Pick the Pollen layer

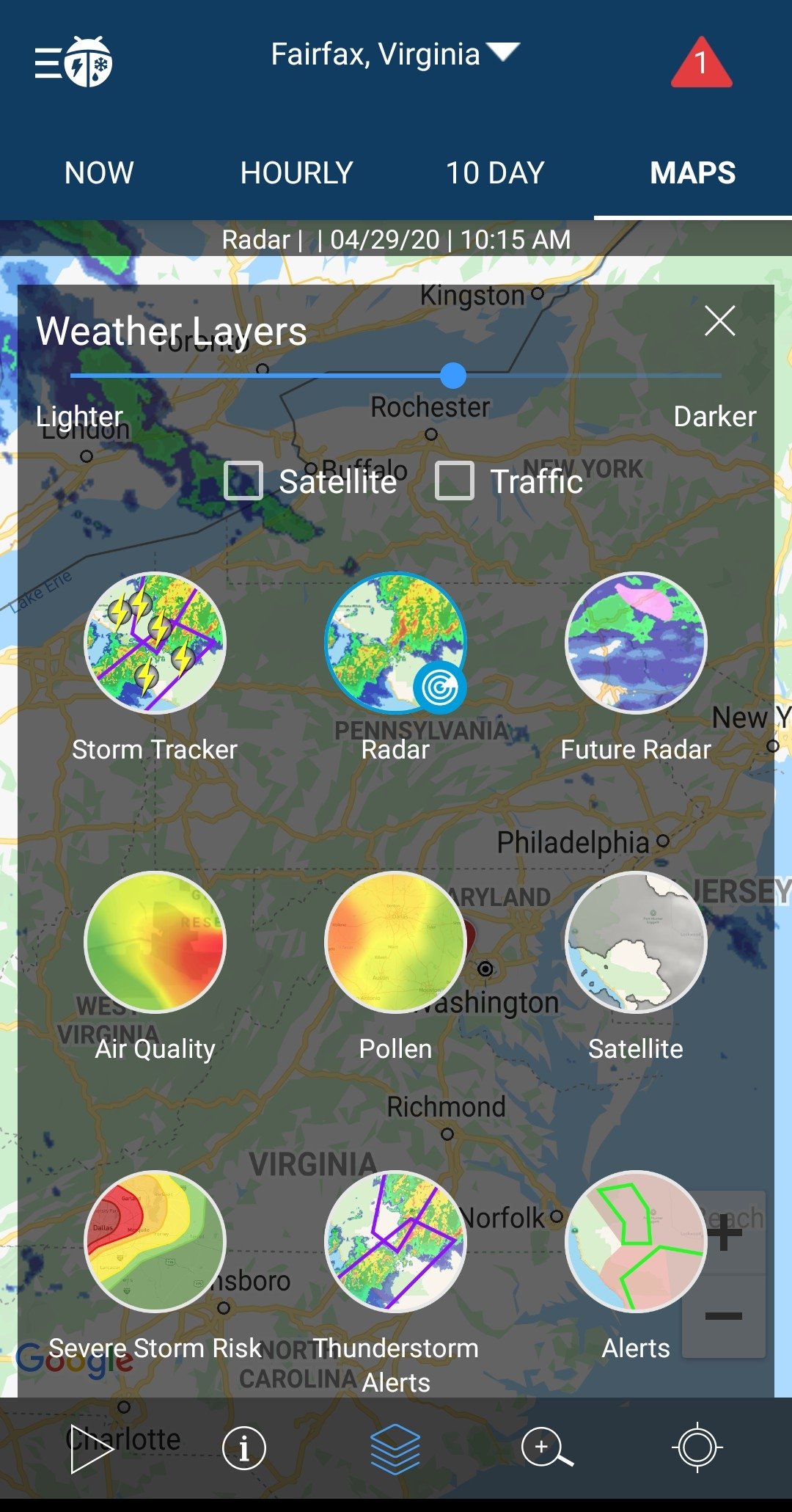tap(395, 943)
